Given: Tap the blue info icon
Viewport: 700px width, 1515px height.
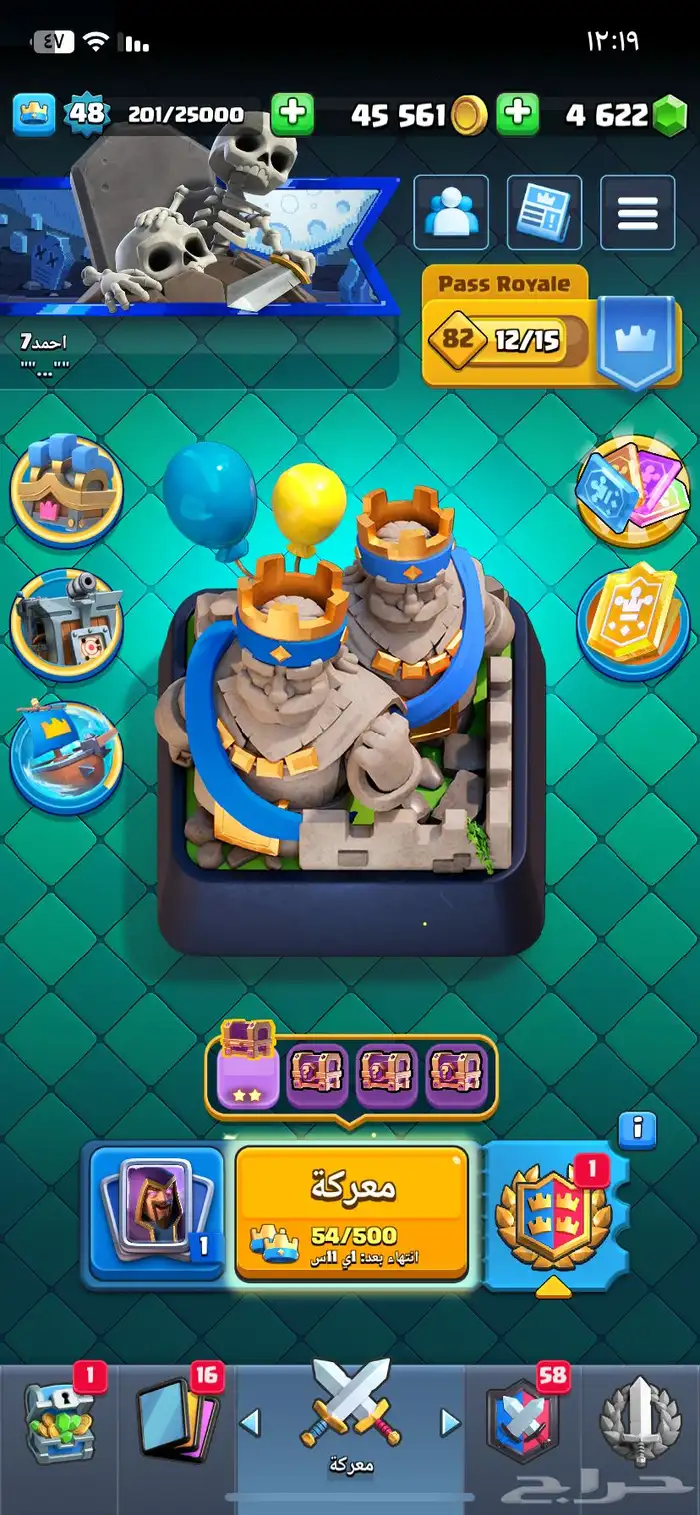Looking at the screenshot, I should (x=637, y=1130).
